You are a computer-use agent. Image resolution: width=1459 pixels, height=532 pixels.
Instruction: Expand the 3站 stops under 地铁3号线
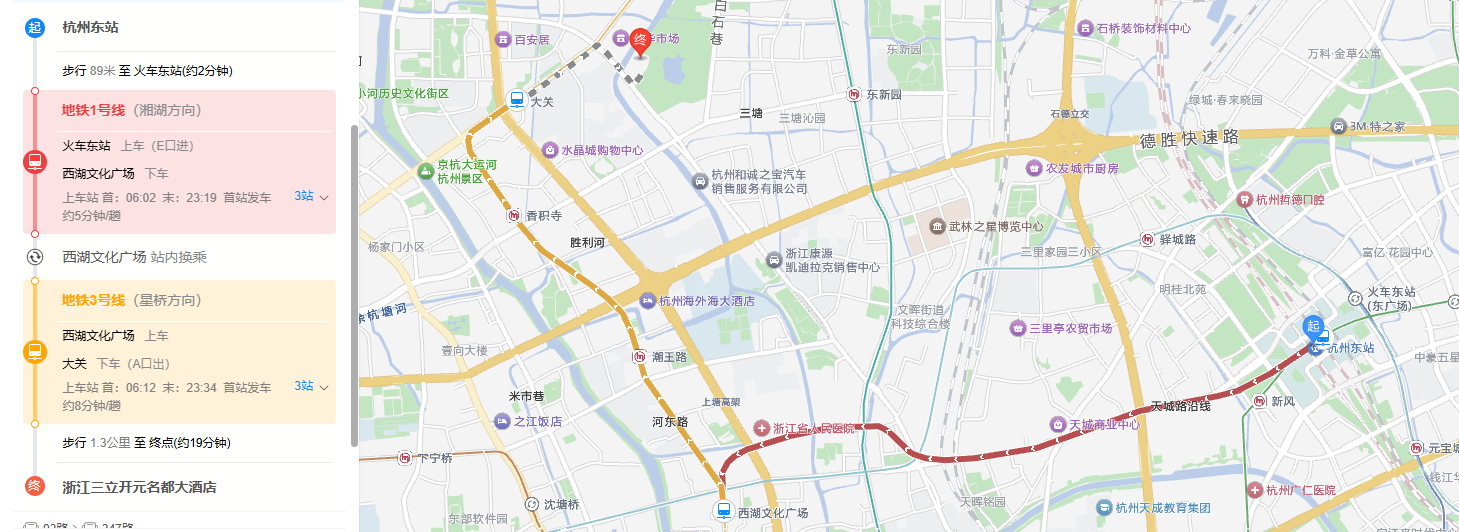[311, 386]
